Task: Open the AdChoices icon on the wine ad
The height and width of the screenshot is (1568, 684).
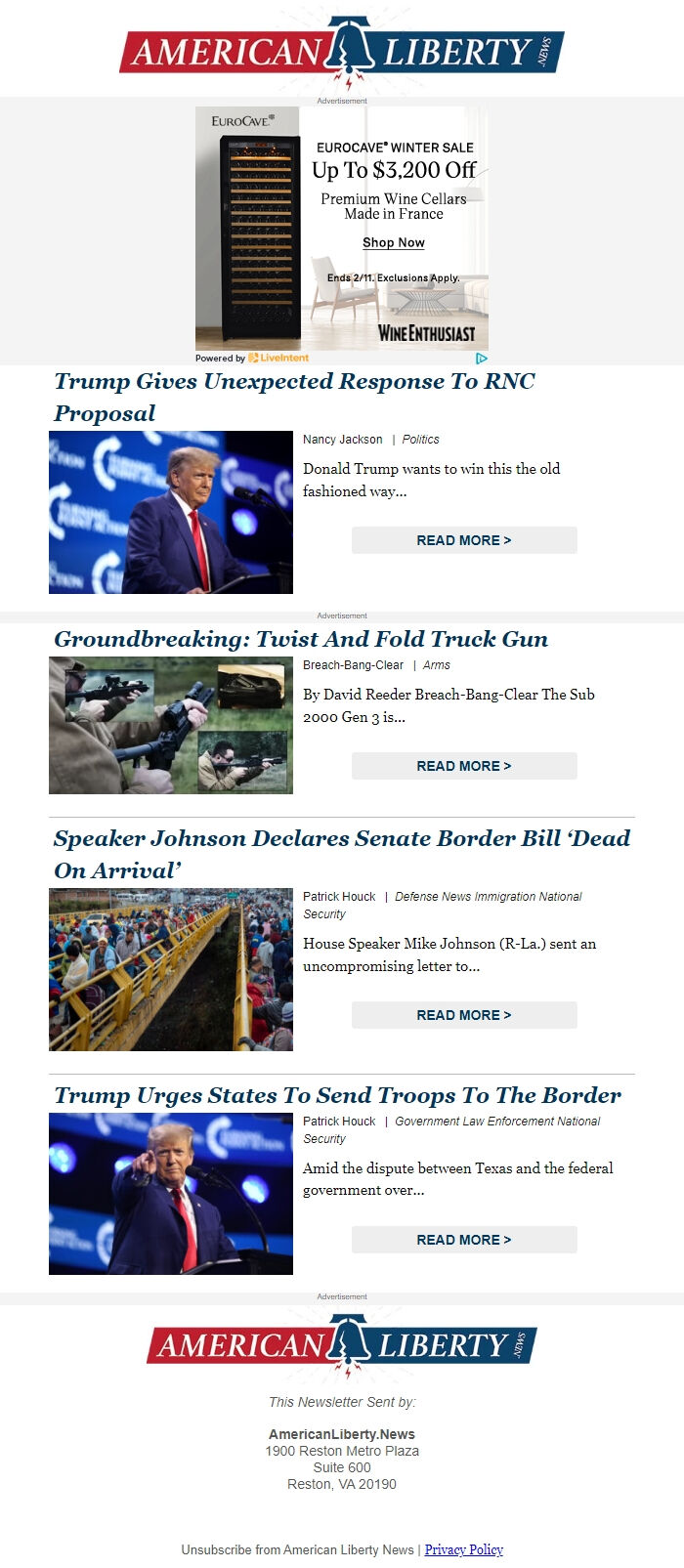Action: coord(481,358)
